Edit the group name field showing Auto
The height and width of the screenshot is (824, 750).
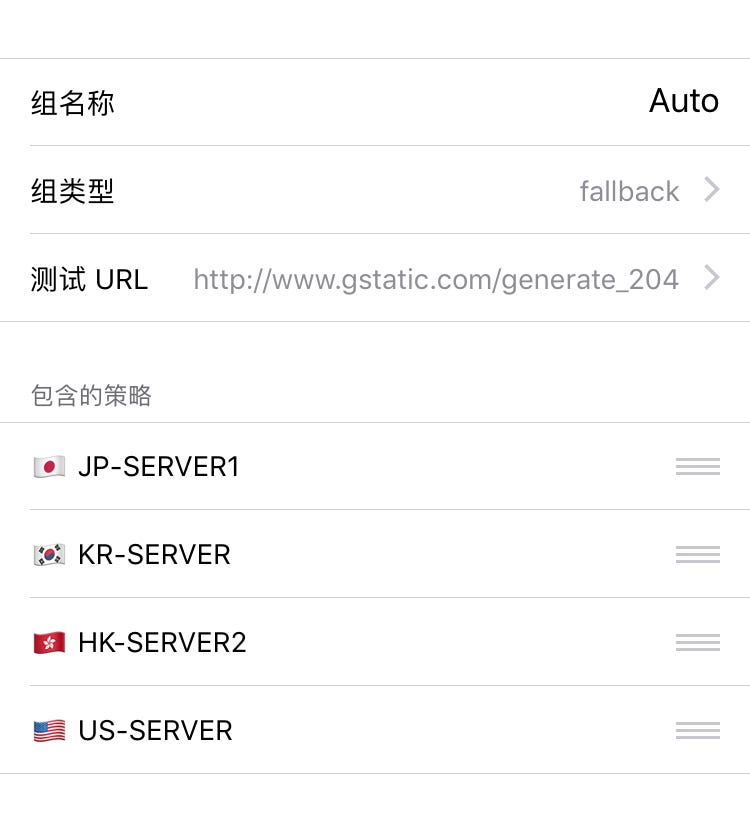coord(683,102)
